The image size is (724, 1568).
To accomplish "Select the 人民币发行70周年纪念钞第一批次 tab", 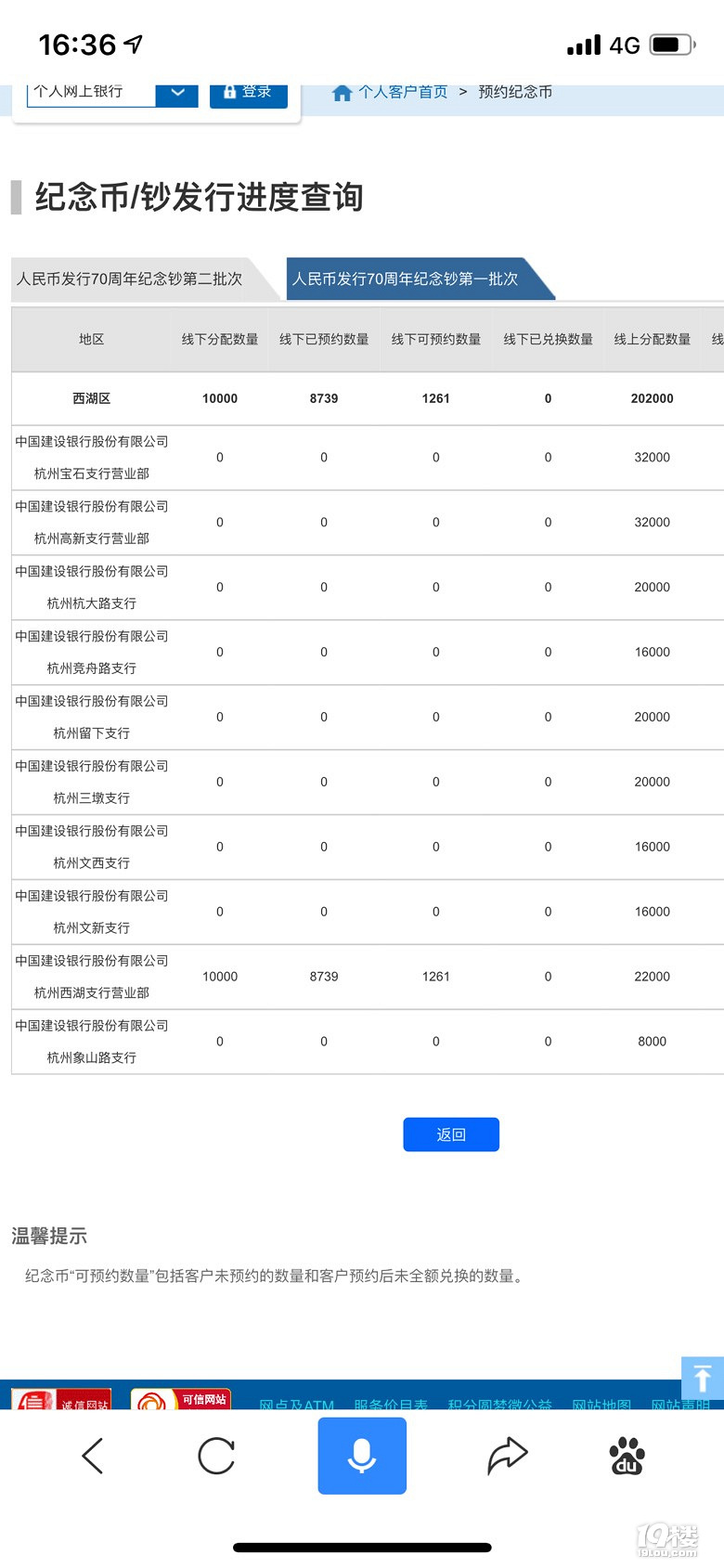I will pyautogui.click(x=407, y=278).
